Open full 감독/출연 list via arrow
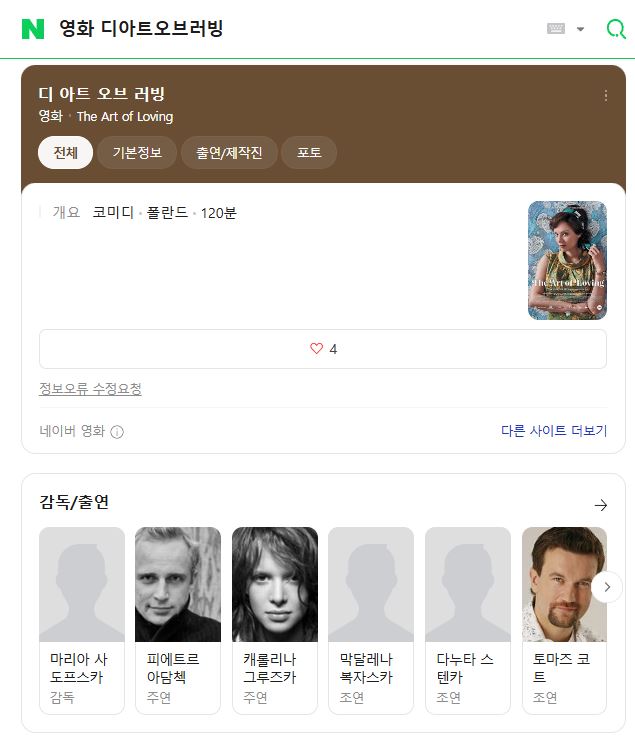This screenshot has height=738, width=635. pyautogui.click(x=600, y=505)
